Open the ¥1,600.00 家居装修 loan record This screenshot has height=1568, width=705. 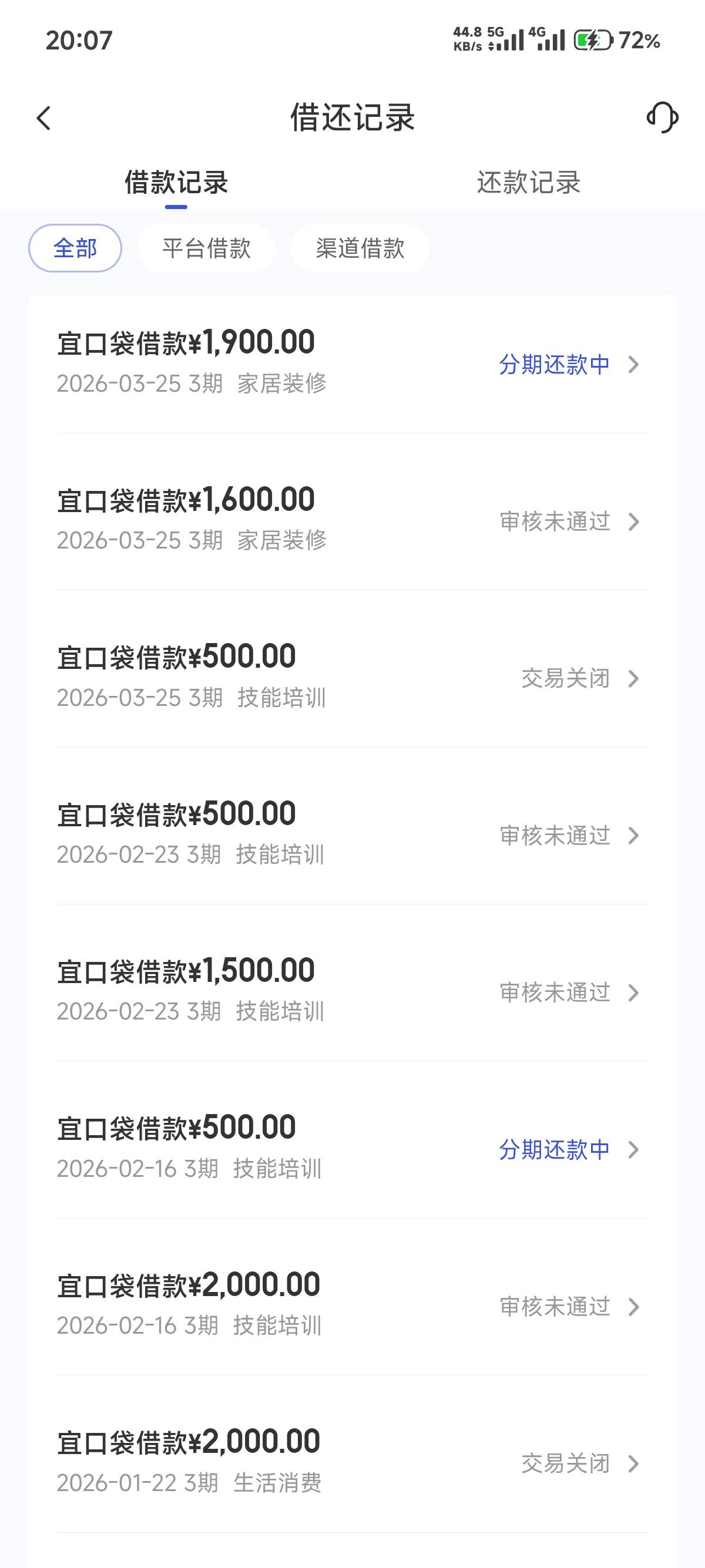point(352,520)
